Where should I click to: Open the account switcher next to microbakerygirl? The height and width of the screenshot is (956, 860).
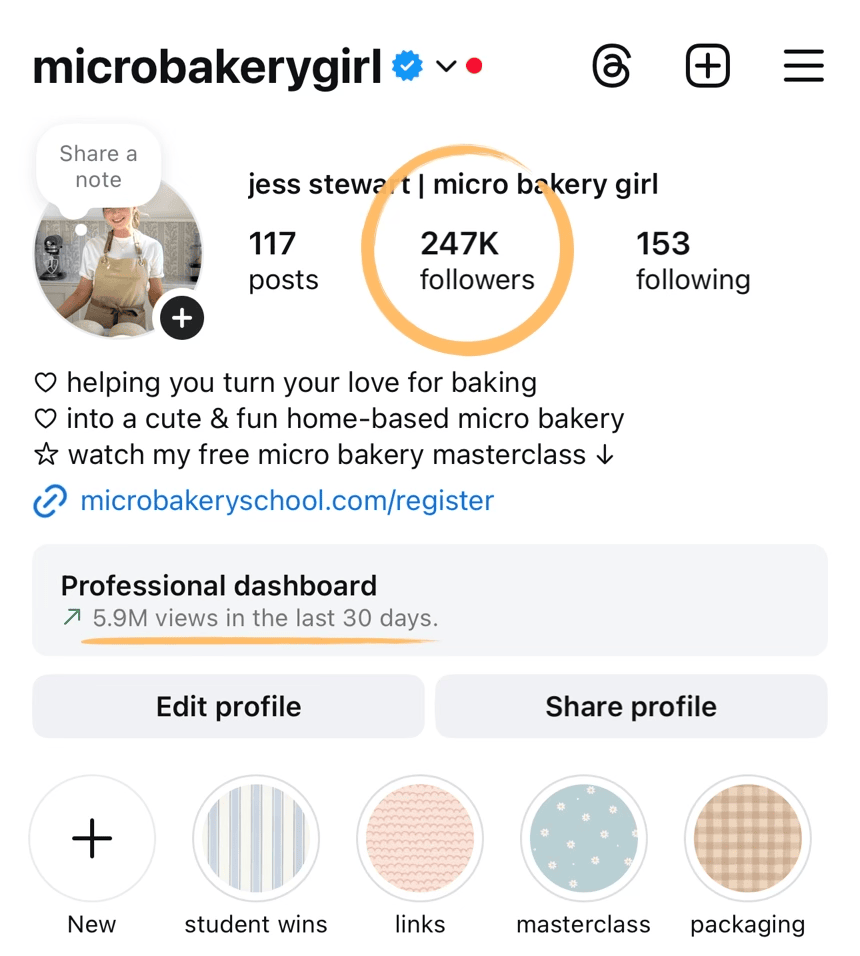tap(446, 67)
